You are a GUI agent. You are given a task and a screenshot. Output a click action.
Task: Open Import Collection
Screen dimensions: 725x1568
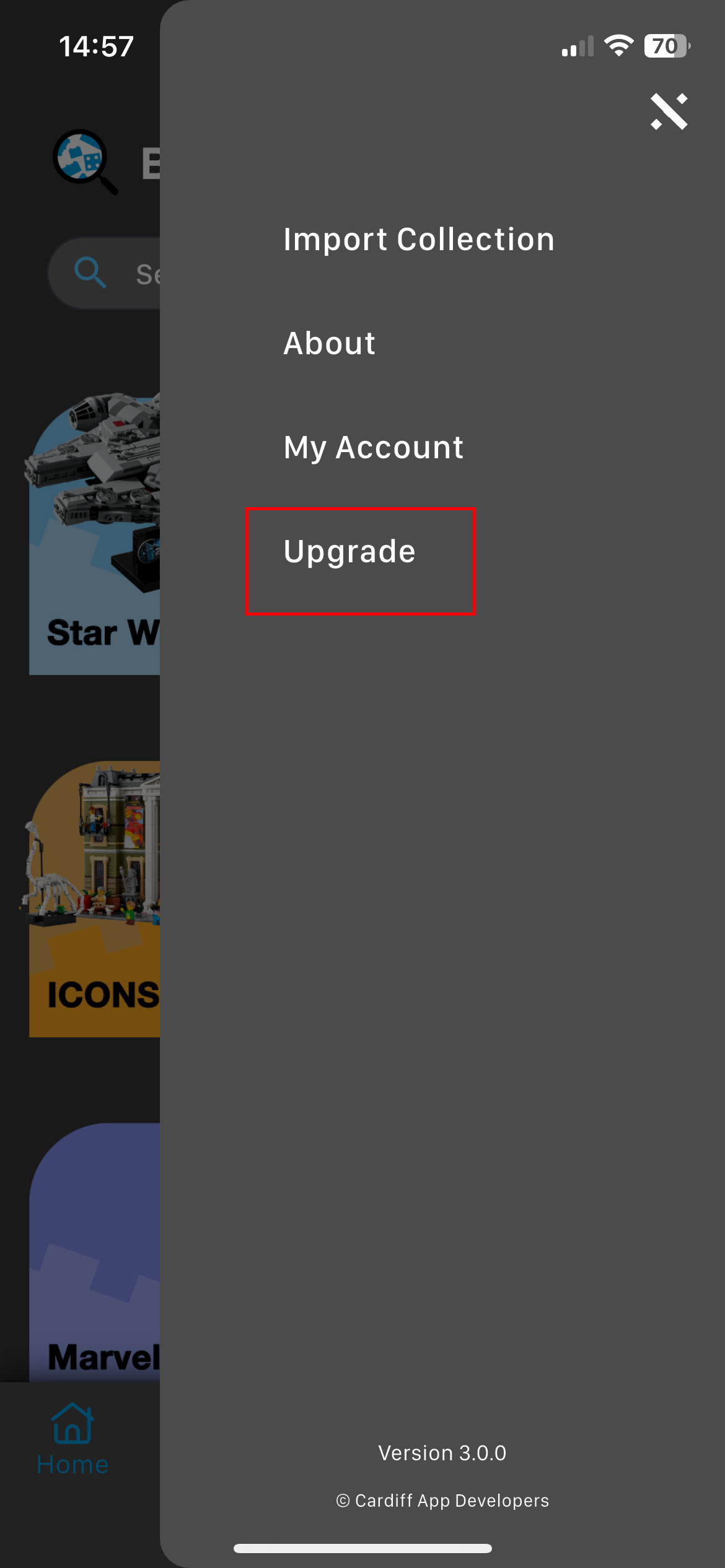tap(418, 240)
